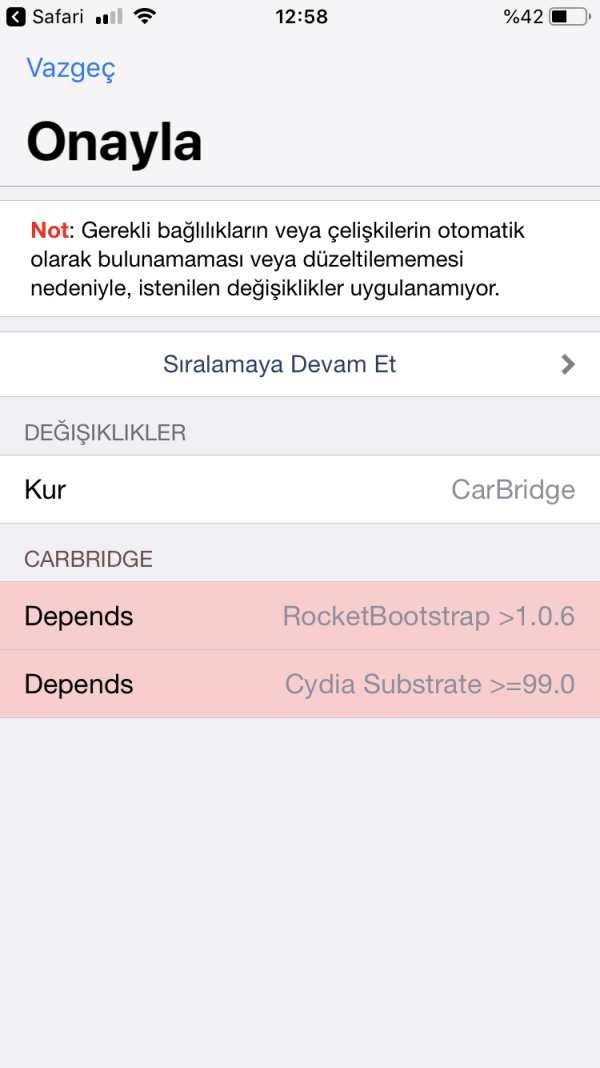Tap Vazgeç to cancel the confirmation
The width and height of the screenshot is (600, 1068).
click(x=70, y=68)
